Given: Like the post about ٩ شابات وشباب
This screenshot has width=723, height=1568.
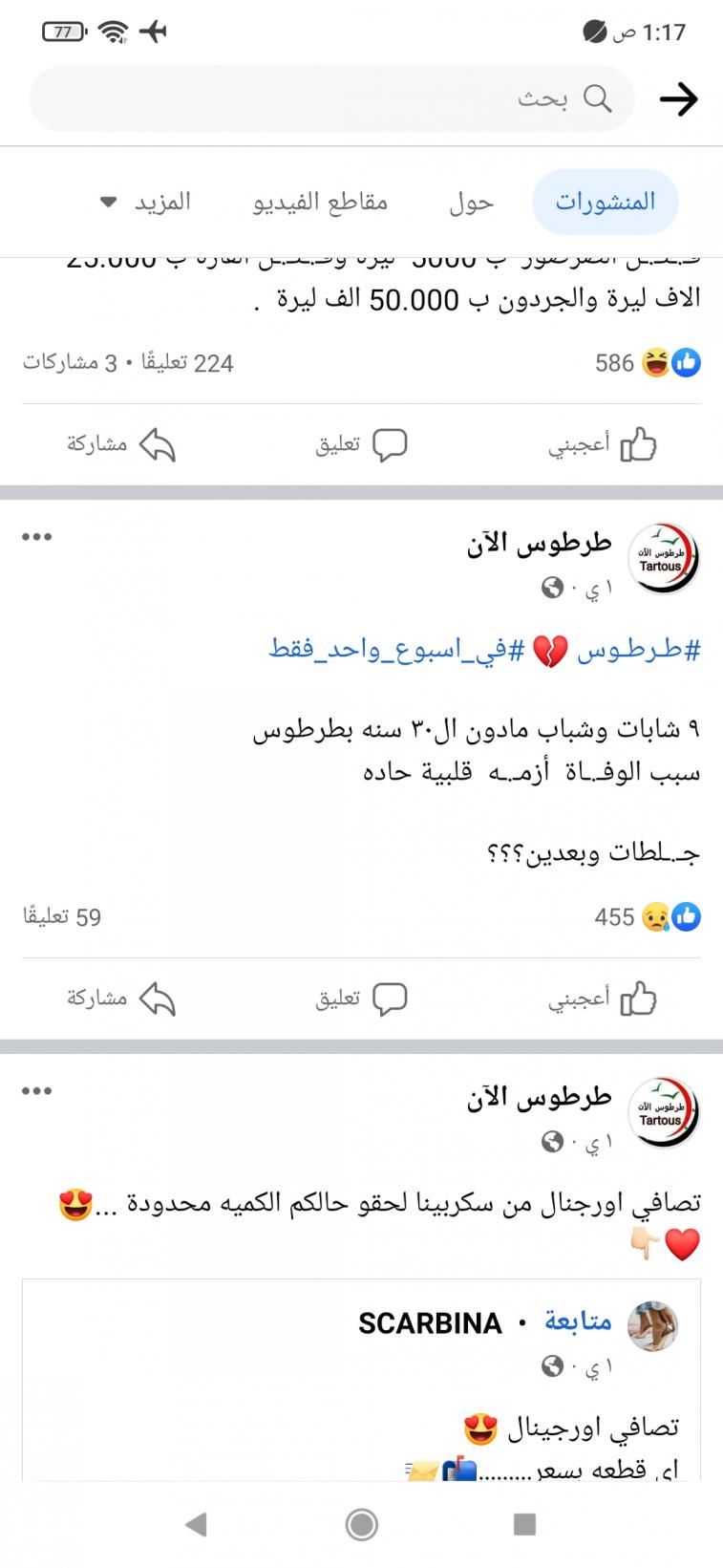Looking at the screenshot, I should click(x=602, y=999).
